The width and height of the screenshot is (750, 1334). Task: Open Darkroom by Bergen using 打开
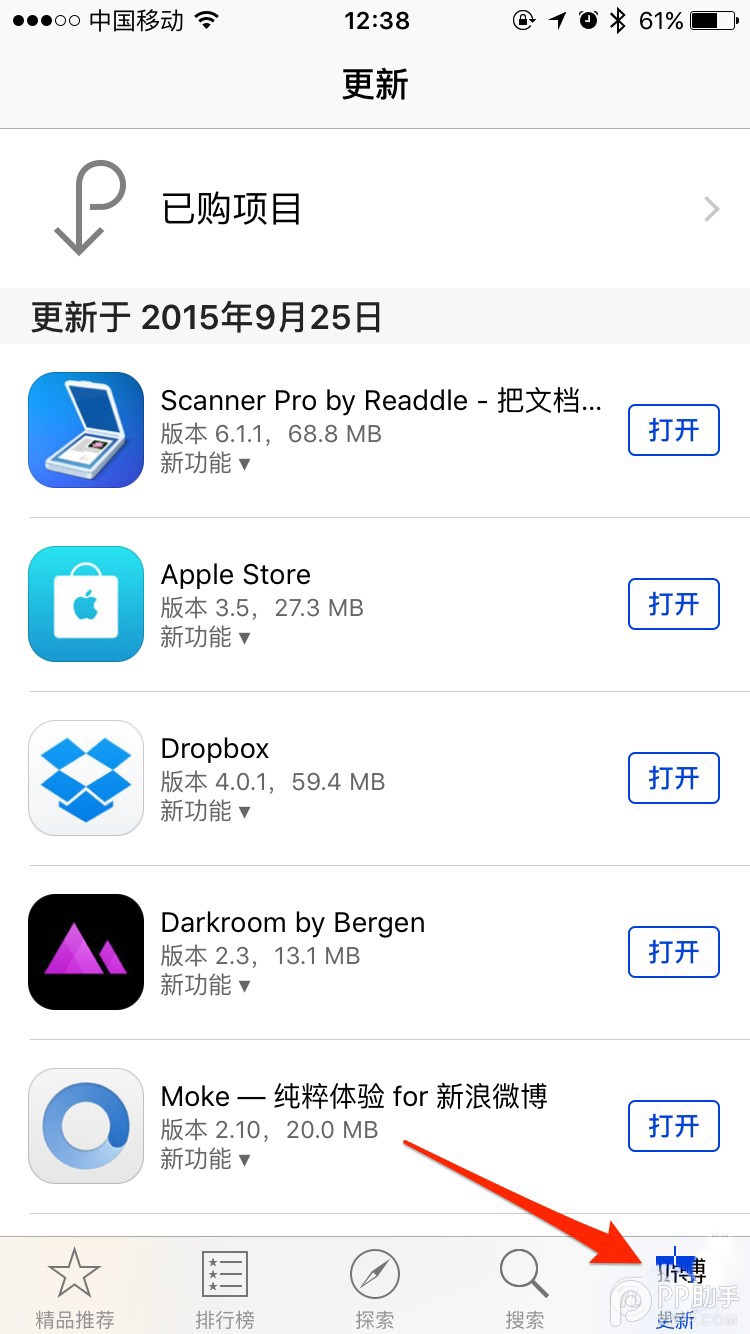pos(673,952)
